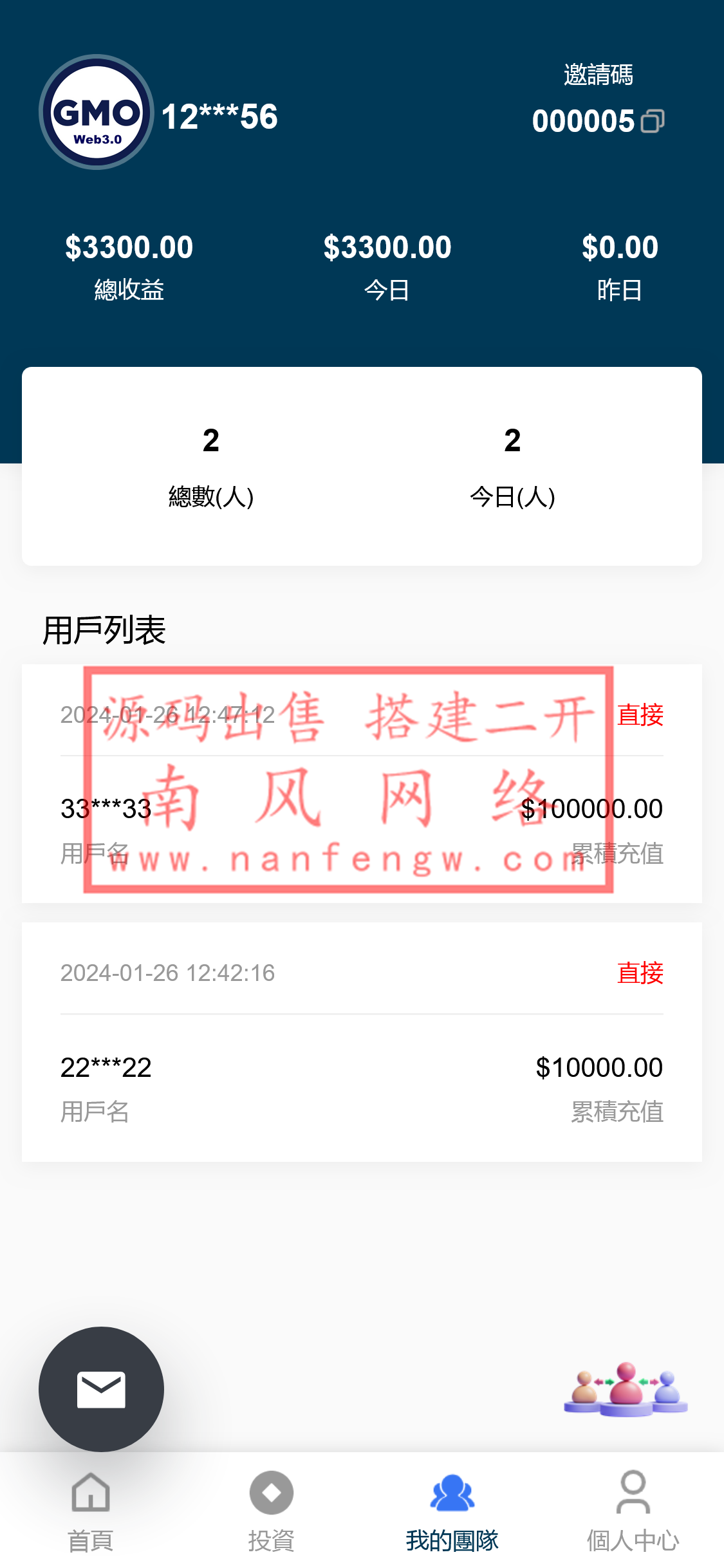Select the home icon in bottom navigation
The image size is (724, 1568).
click(x=90, y=1492)
